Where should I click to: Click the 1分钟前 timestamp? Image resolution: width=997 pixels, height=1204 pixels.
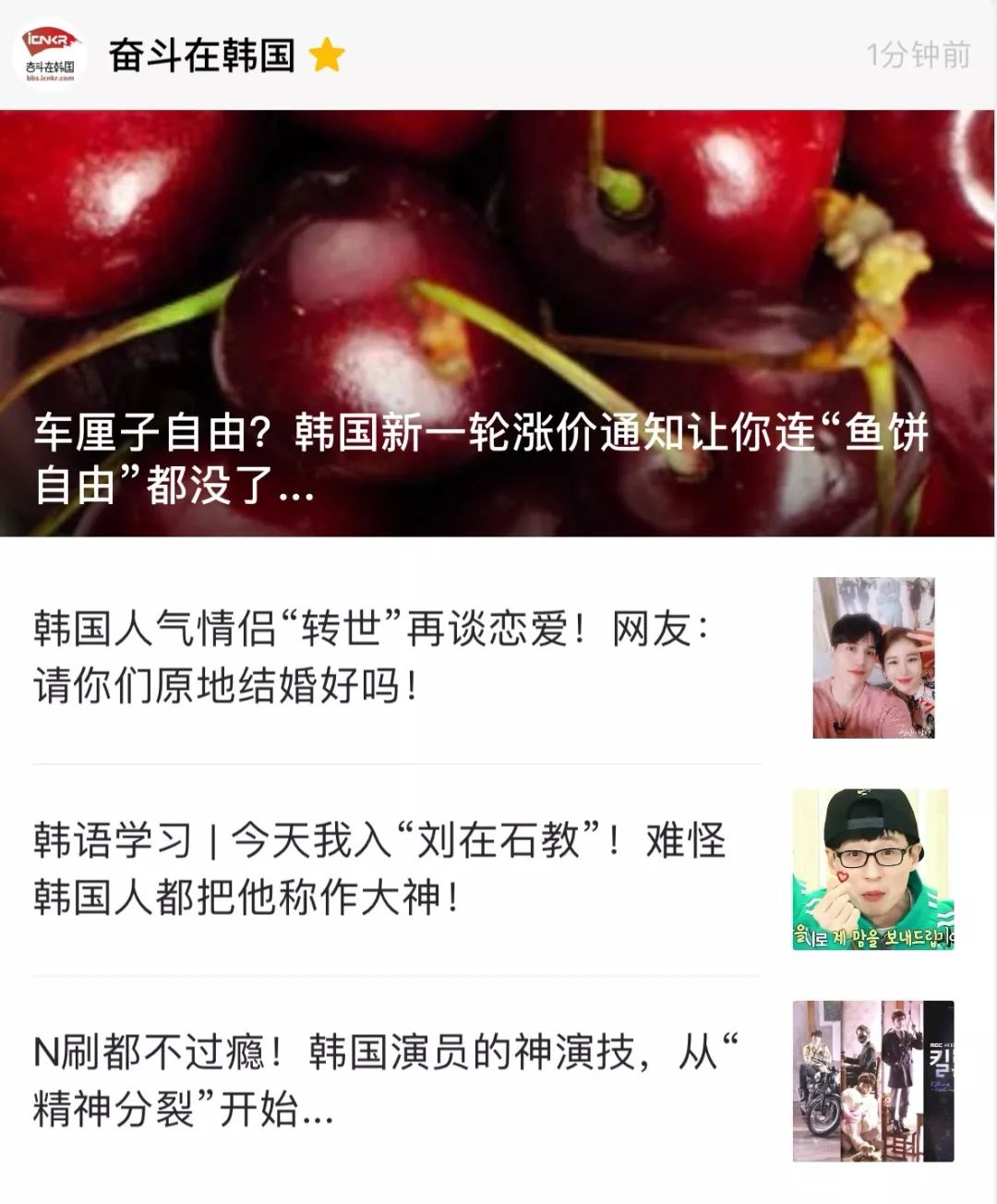pos(919,54)
